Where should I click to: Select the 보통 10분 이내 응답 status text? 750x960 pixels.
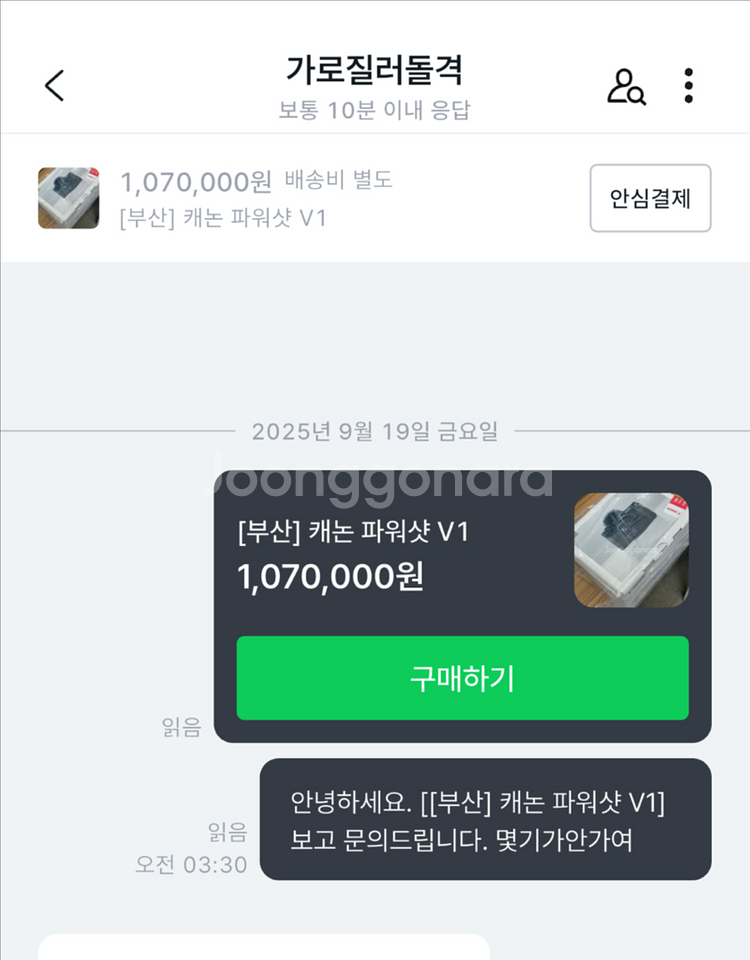pyautogui.click(x=375, y=110)
